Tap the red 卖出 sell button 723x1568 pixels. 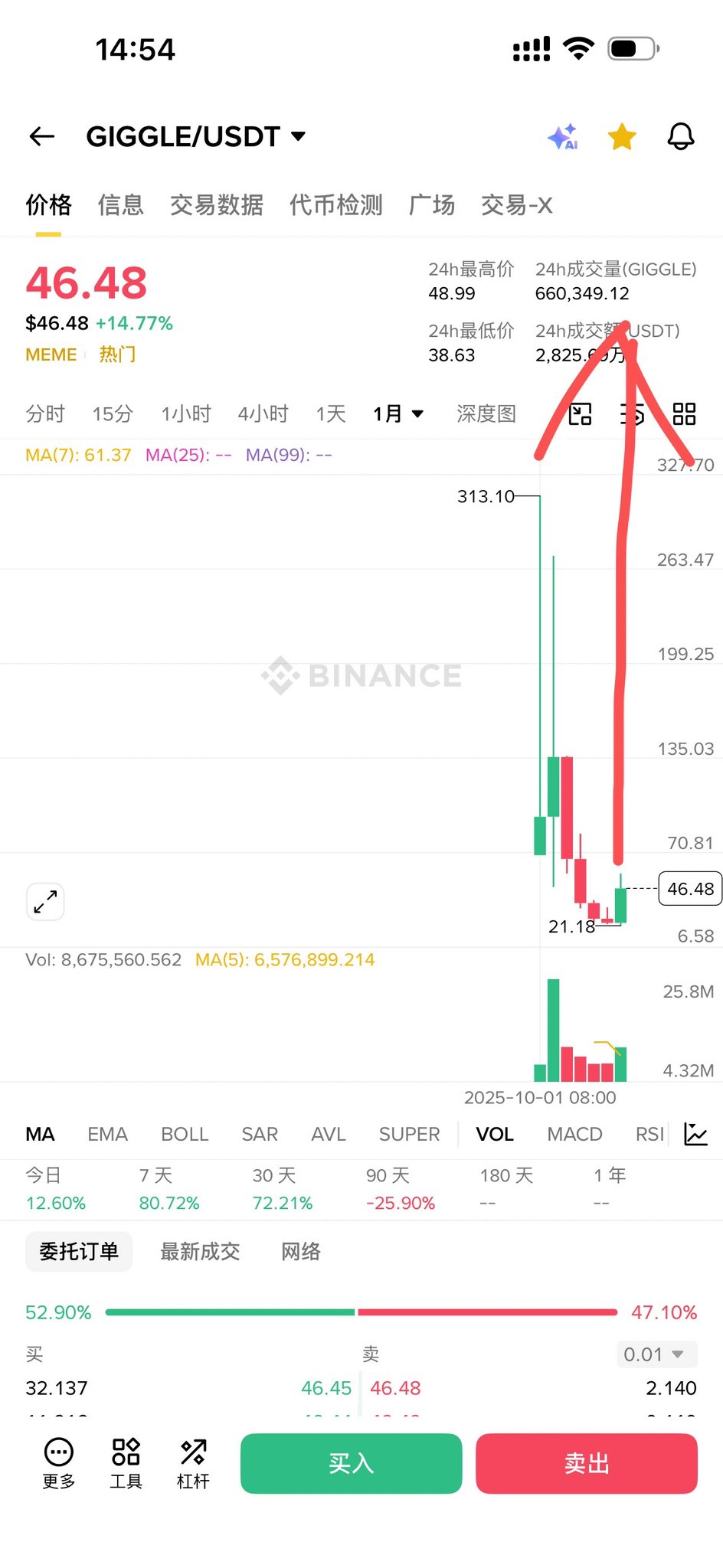586,1463
